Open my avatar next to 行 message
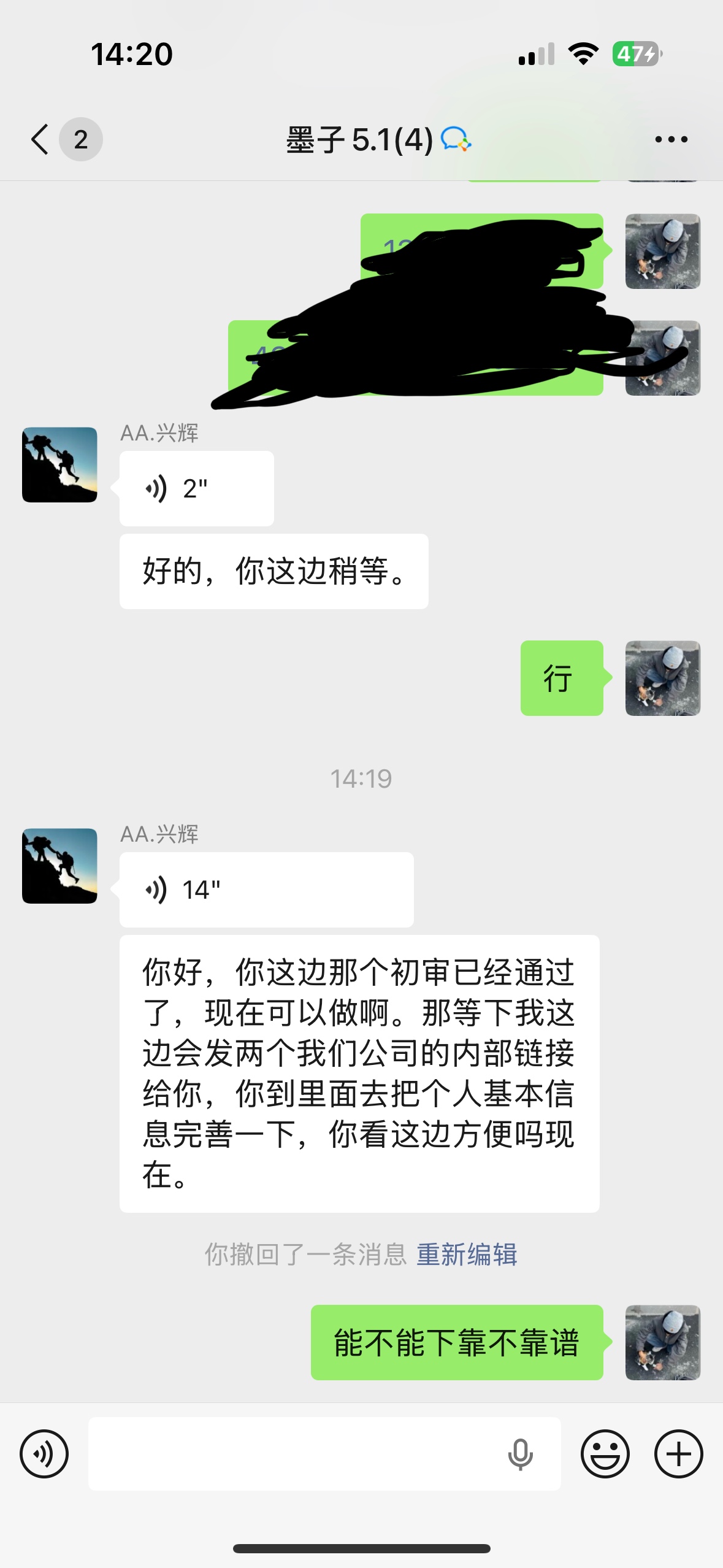Screen dimensions: 723x1568 [663, 678]
